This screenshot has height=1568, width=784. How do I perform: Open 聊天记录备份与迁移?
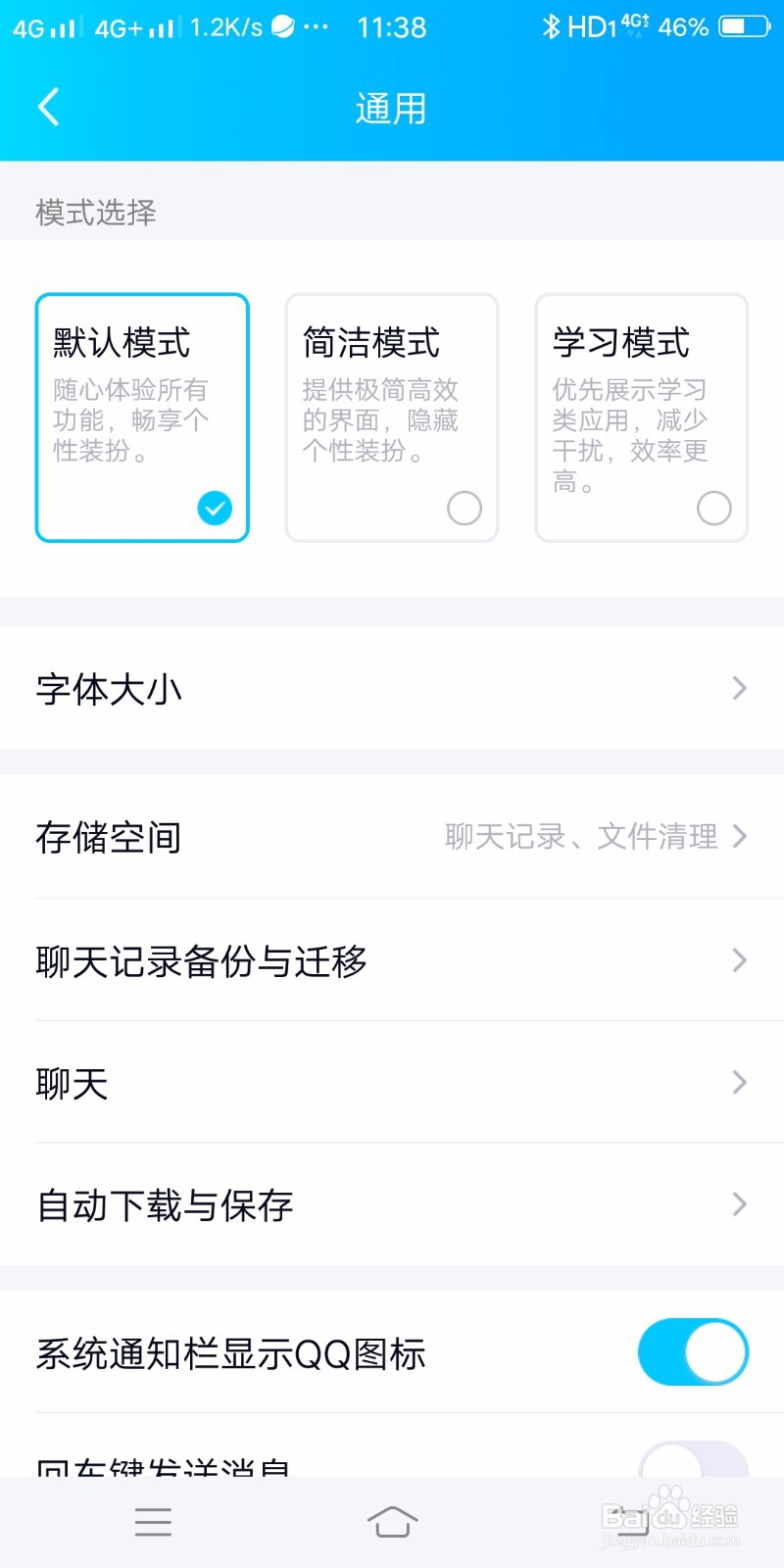tap(392, 960)
